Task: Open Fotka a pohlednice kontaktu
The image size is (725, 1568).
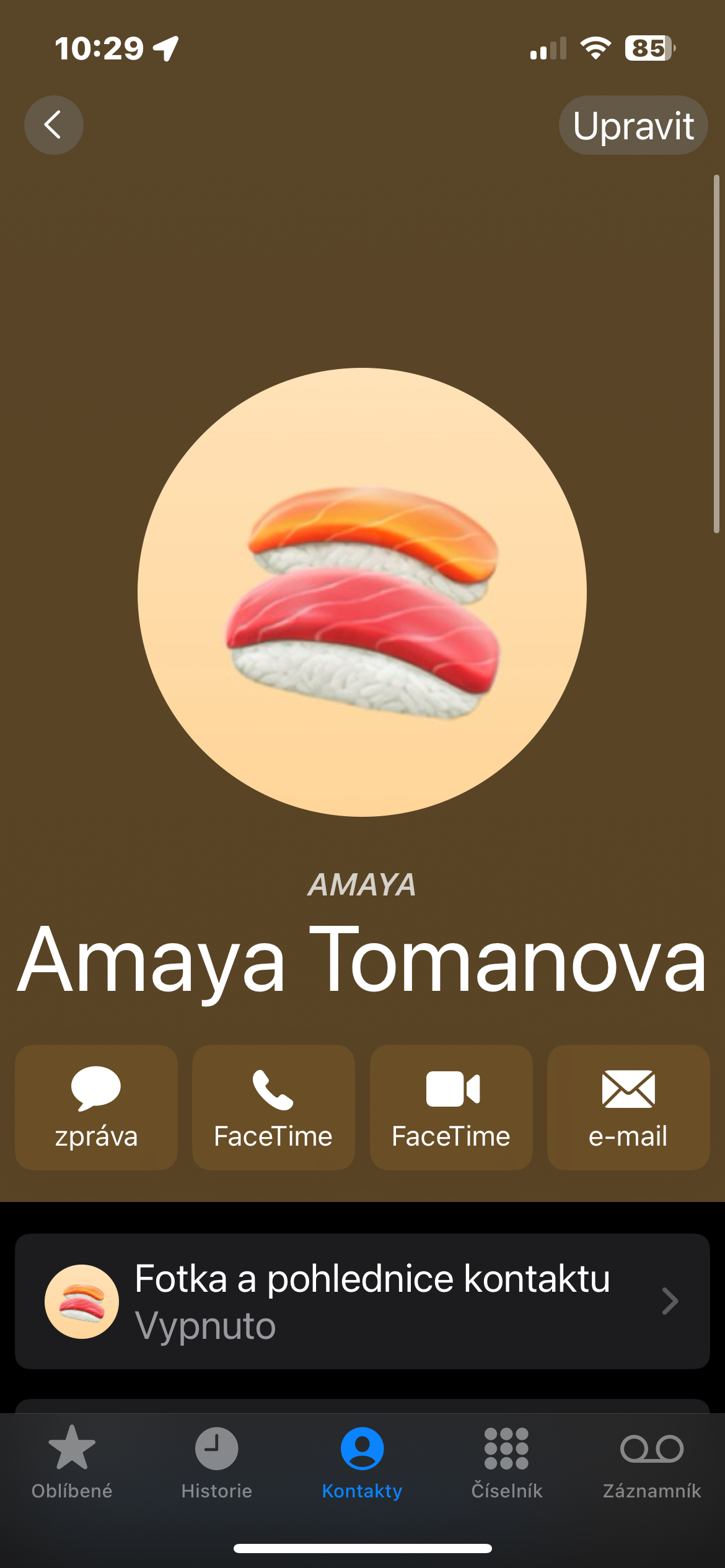Action: [x=362, y=1301]
